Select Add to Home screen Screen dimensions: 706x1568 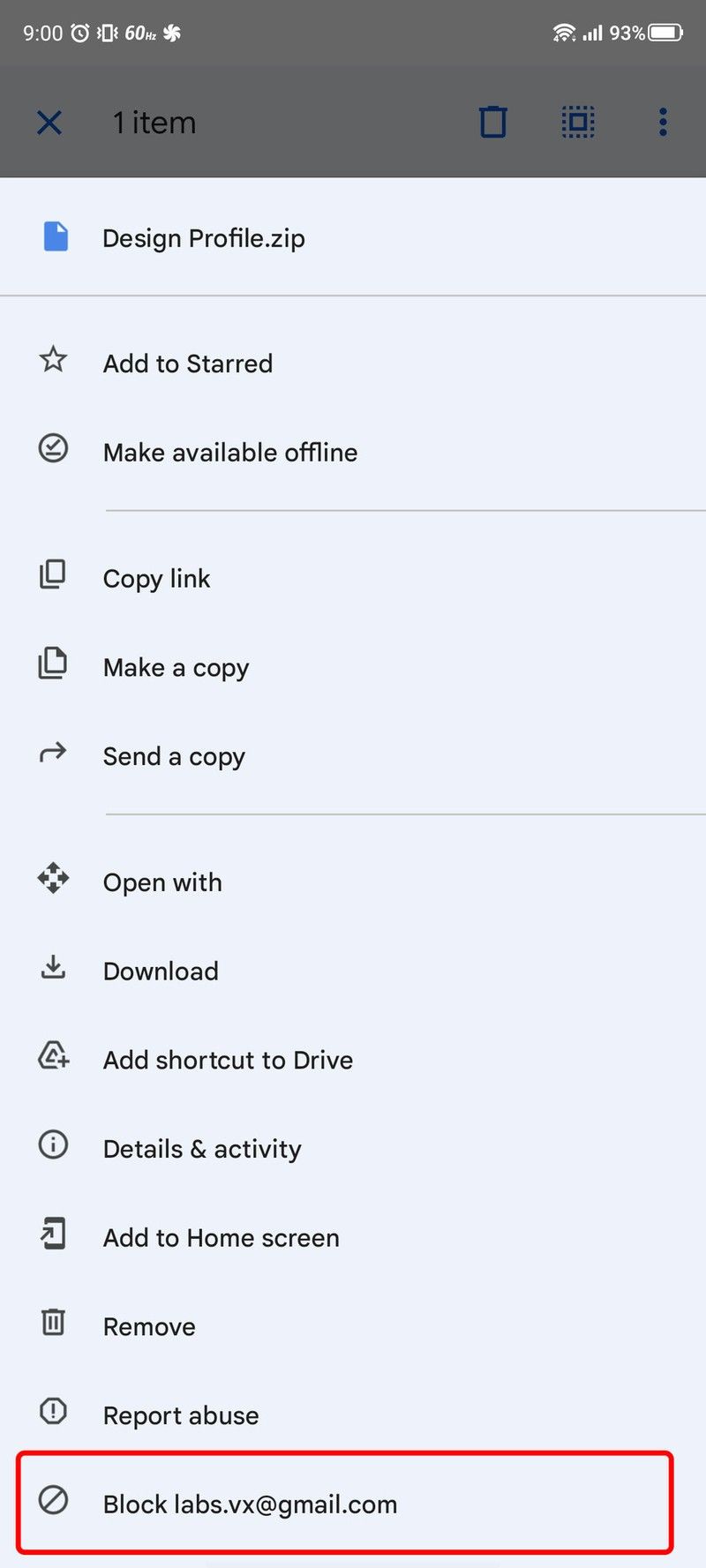tap(220, 1238)
